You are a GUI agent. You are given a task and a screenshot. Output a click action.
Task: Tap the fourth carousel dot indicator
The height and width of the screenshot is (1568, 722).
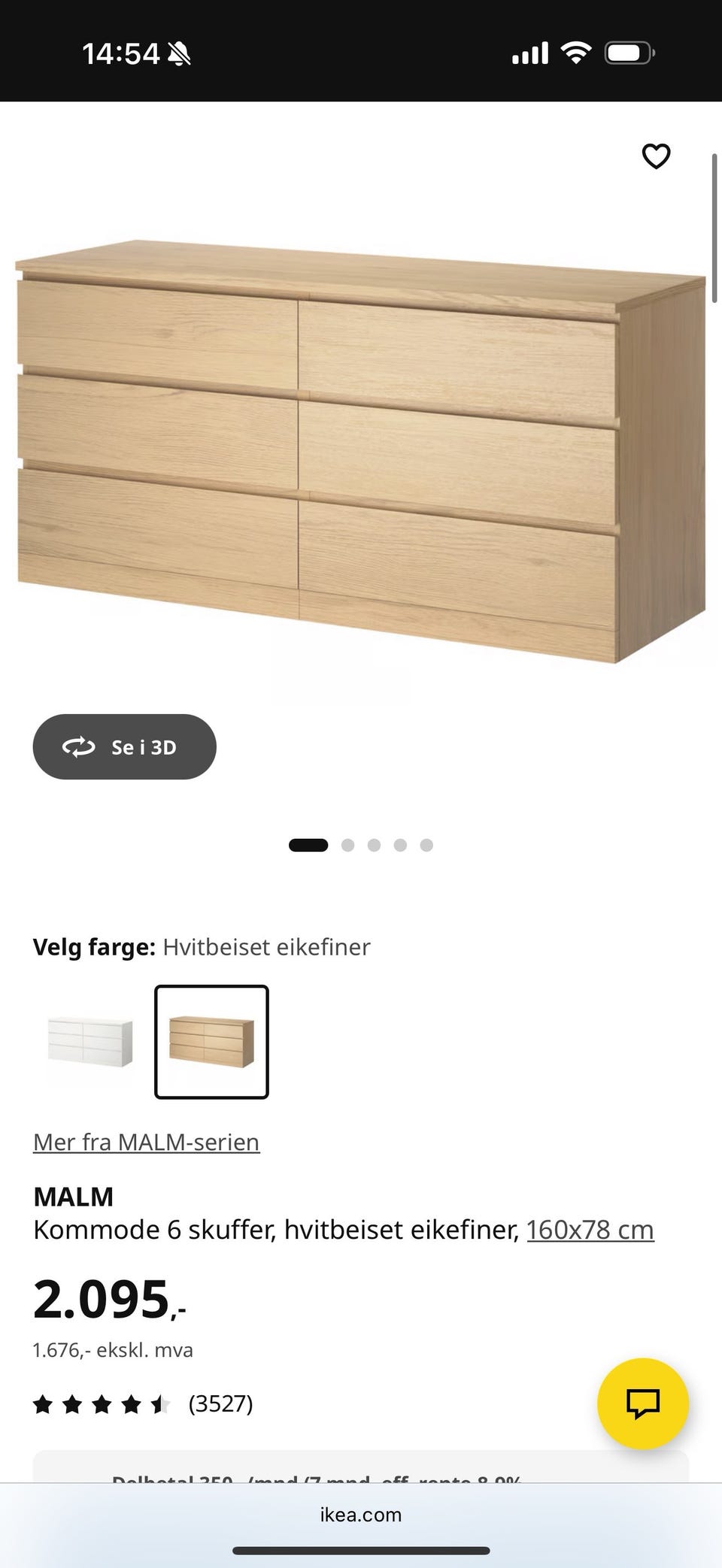[x=400, y=844]
